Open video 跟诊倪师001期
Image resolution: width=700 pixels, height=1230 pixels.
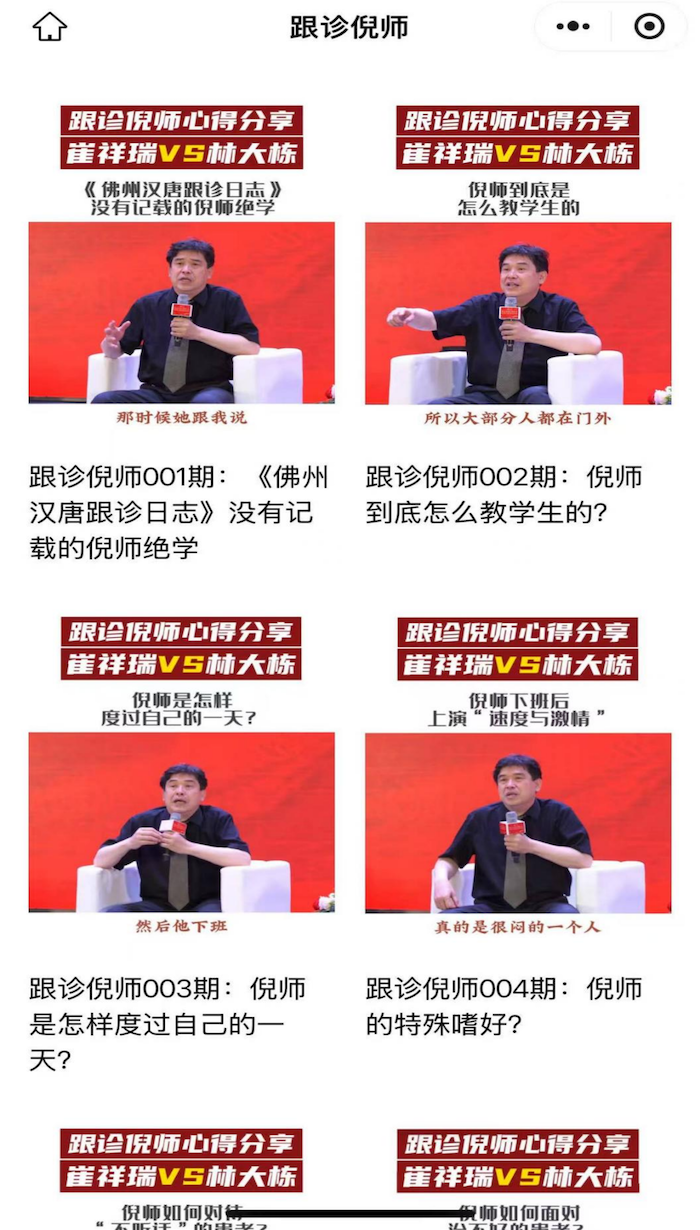point(181,312)
